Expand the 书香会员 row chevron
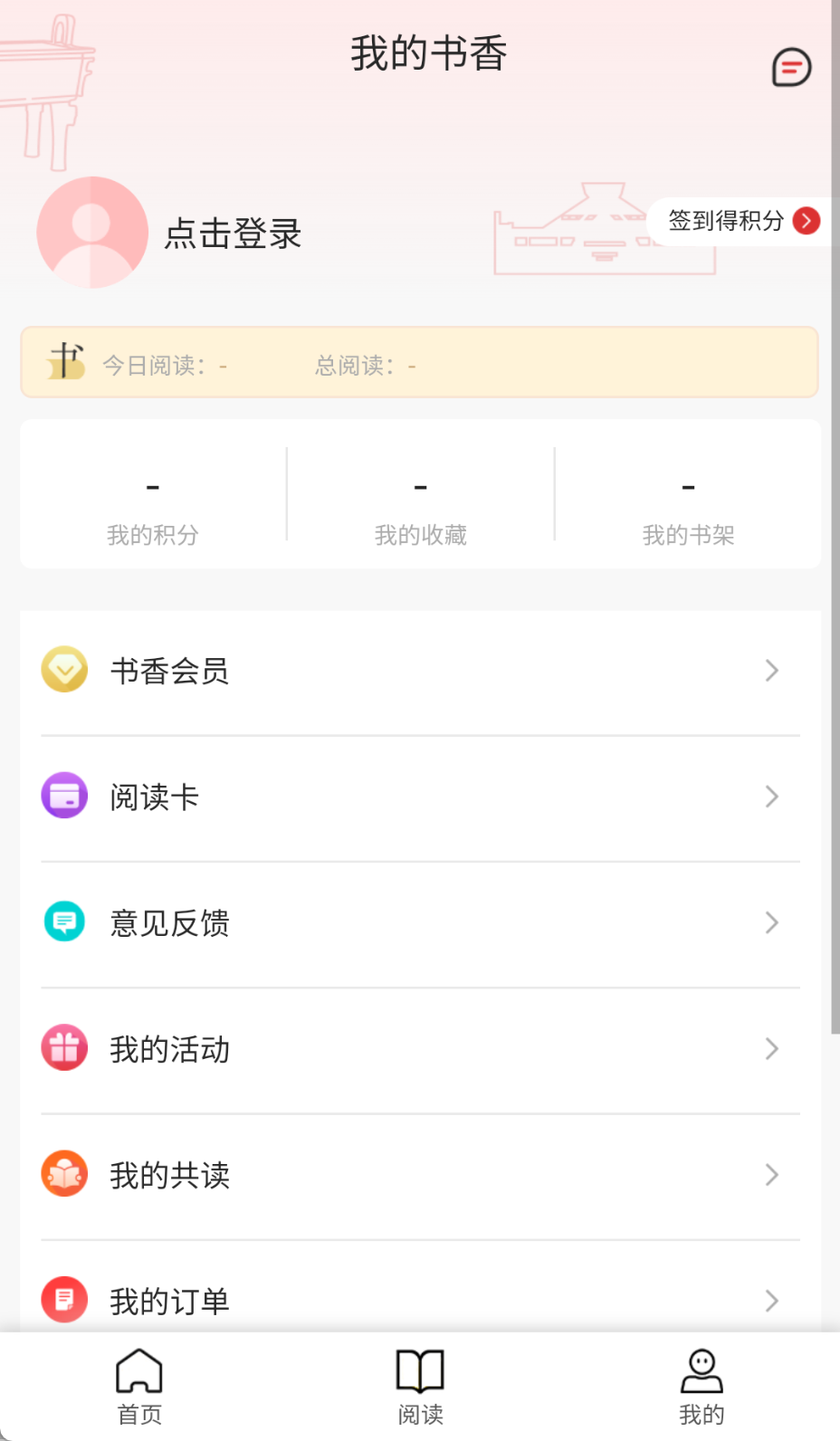 771,671
